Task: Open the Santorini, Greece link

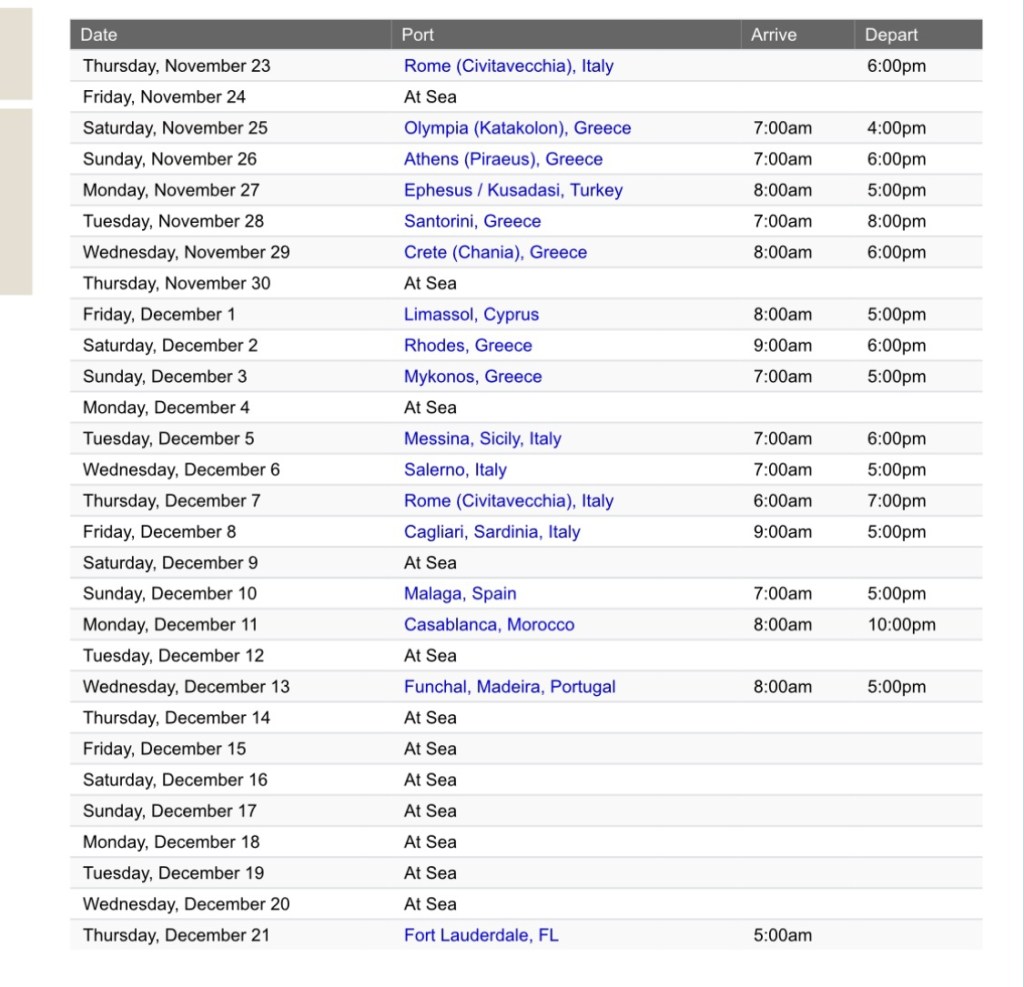Action: tap(472, 221)
